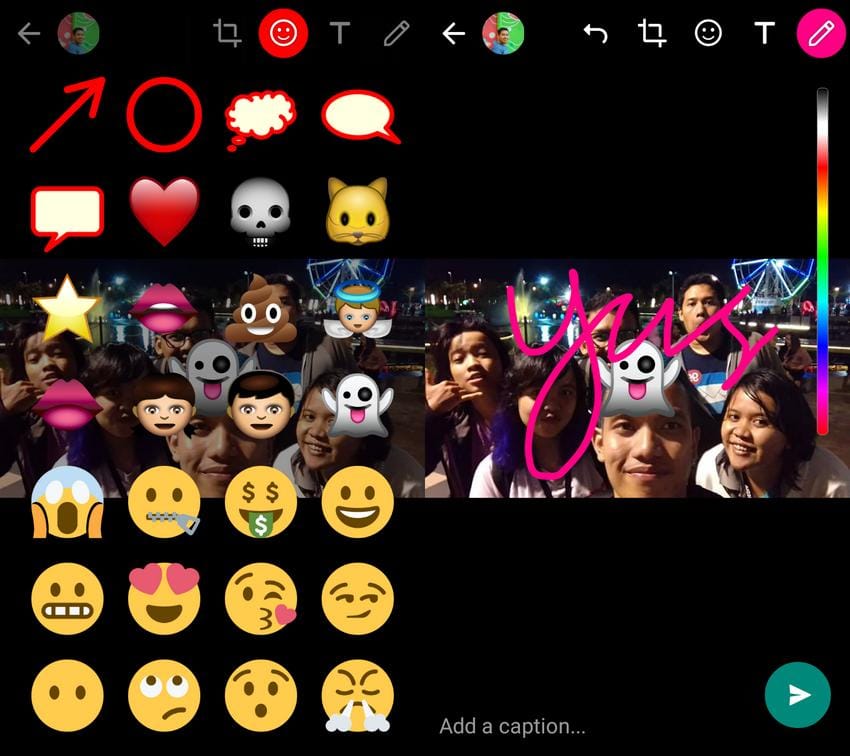Tap the undo arrow icon

(x=595, y=34)
